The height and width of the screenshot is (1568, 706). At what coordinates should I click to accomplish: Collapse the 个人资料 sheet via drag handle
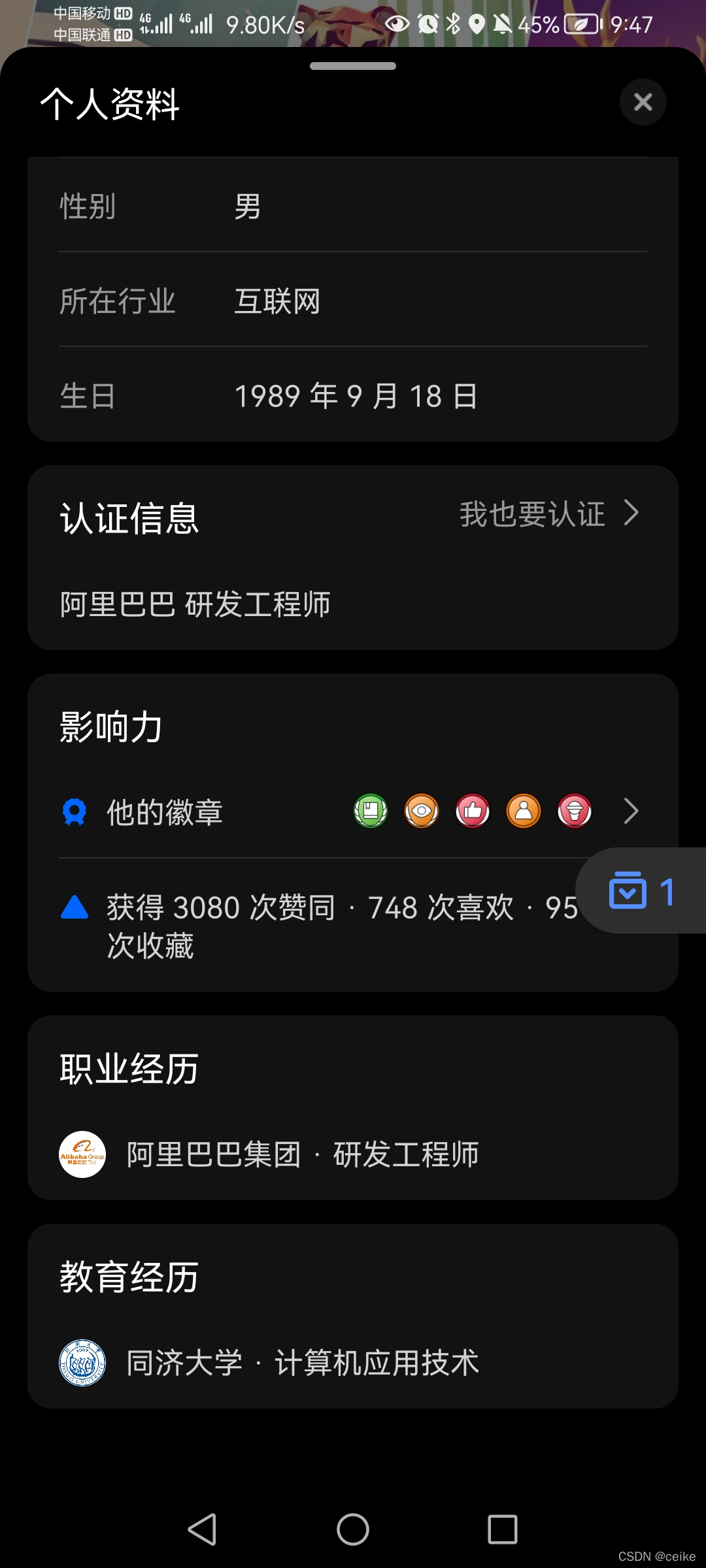(x=353, y=65)
